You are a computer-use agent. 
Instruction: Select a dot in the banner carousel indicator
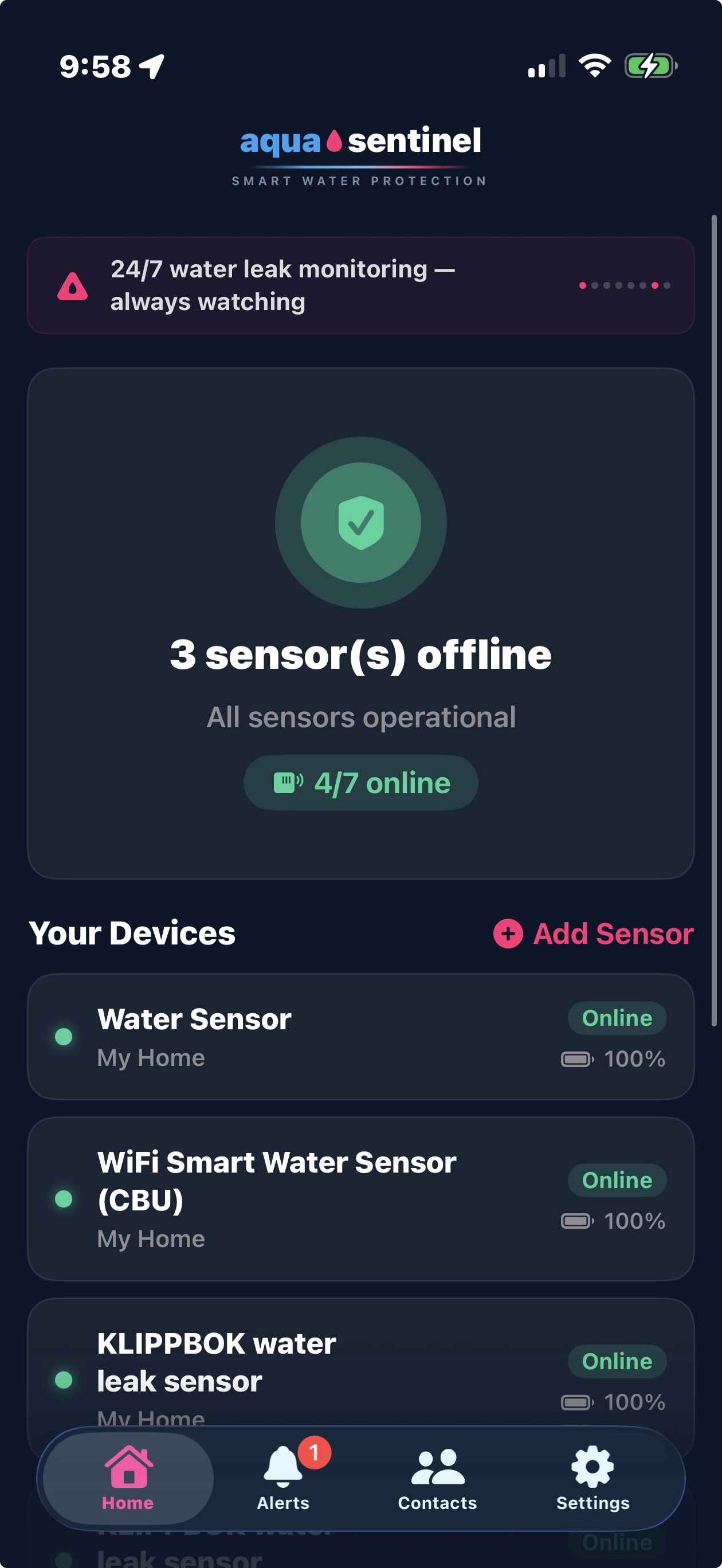coord(583,285)
